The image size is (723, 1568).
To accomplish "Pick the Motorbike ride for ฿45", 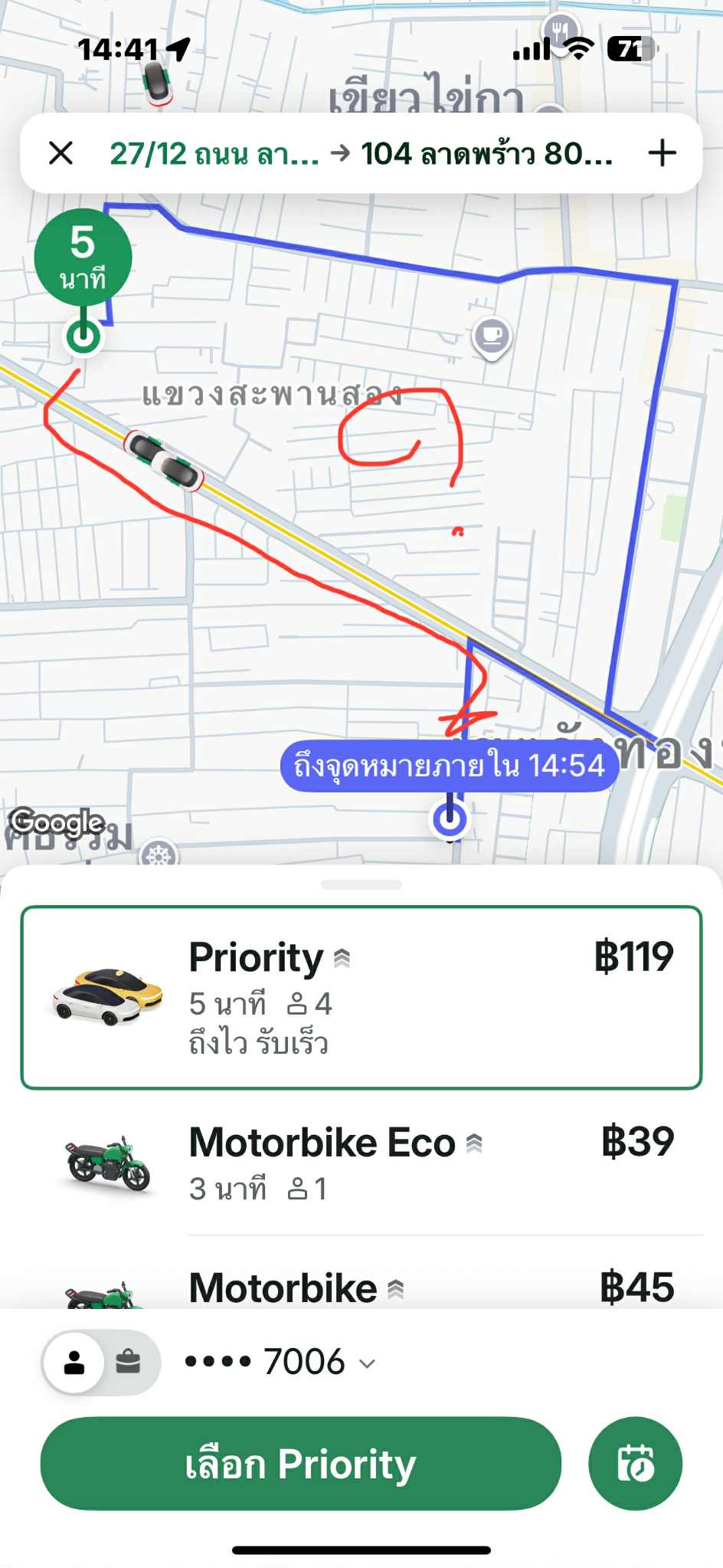I will tap(361, 1288).
